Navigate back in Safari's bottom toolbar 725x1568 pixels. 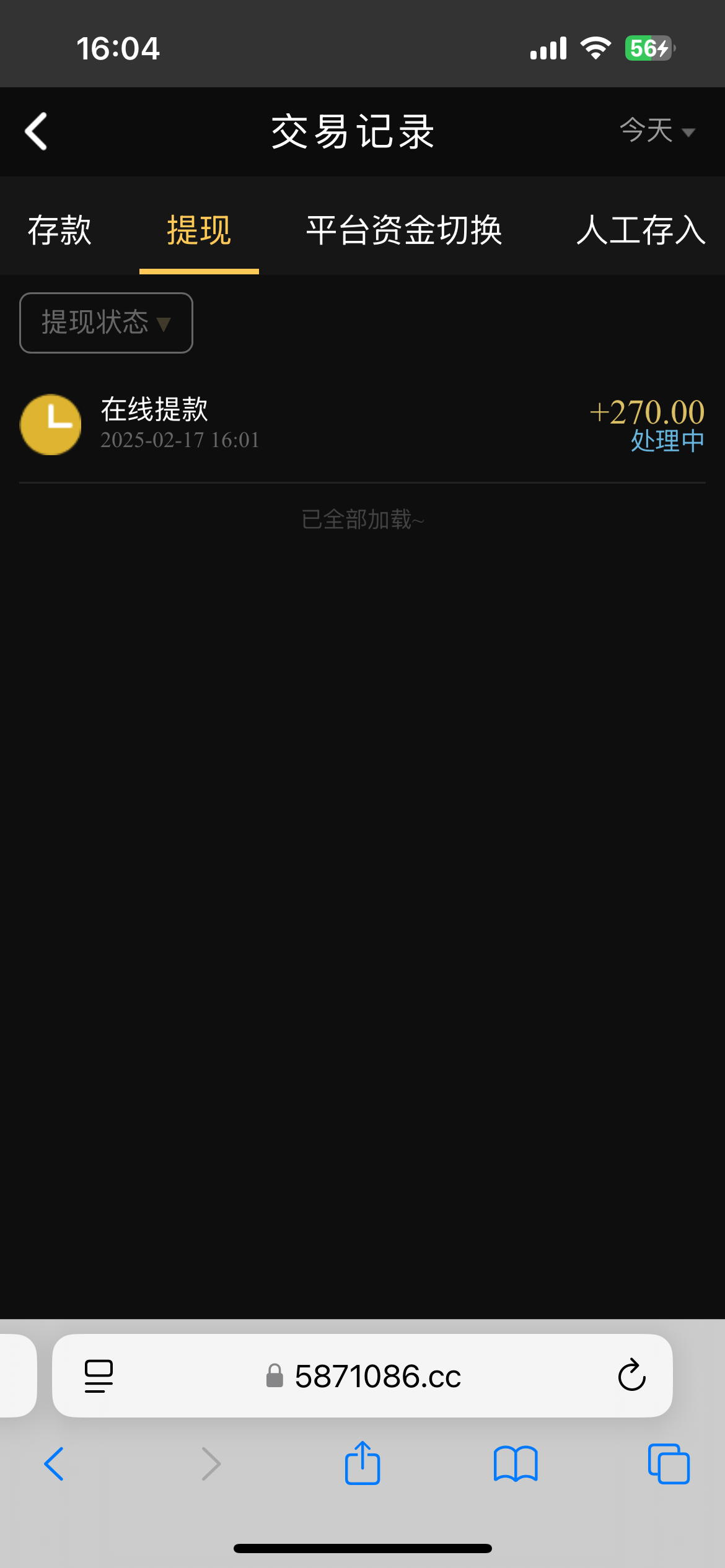(x=55, y=1464)
